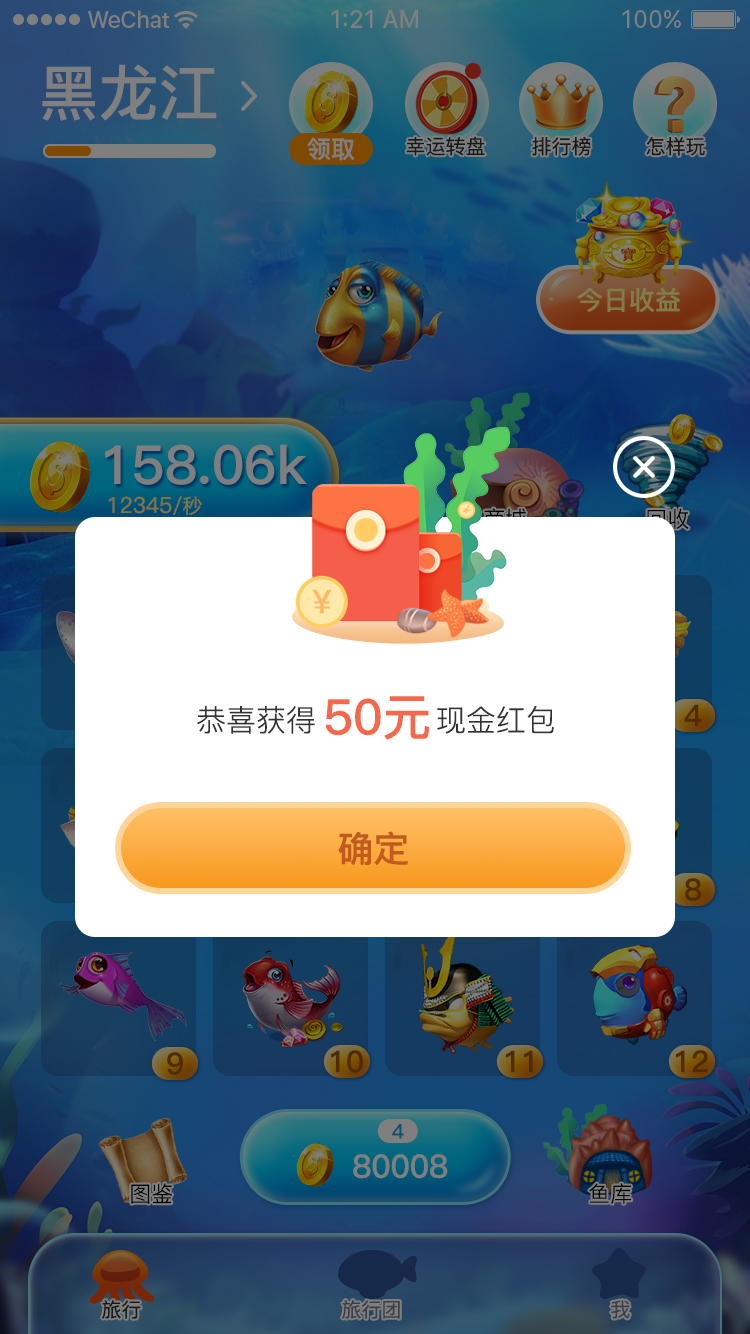Open the 排行榜 leaderboard
This screenshot has width=750, height=1334.
pyautogui.click(x=561, y=112)
